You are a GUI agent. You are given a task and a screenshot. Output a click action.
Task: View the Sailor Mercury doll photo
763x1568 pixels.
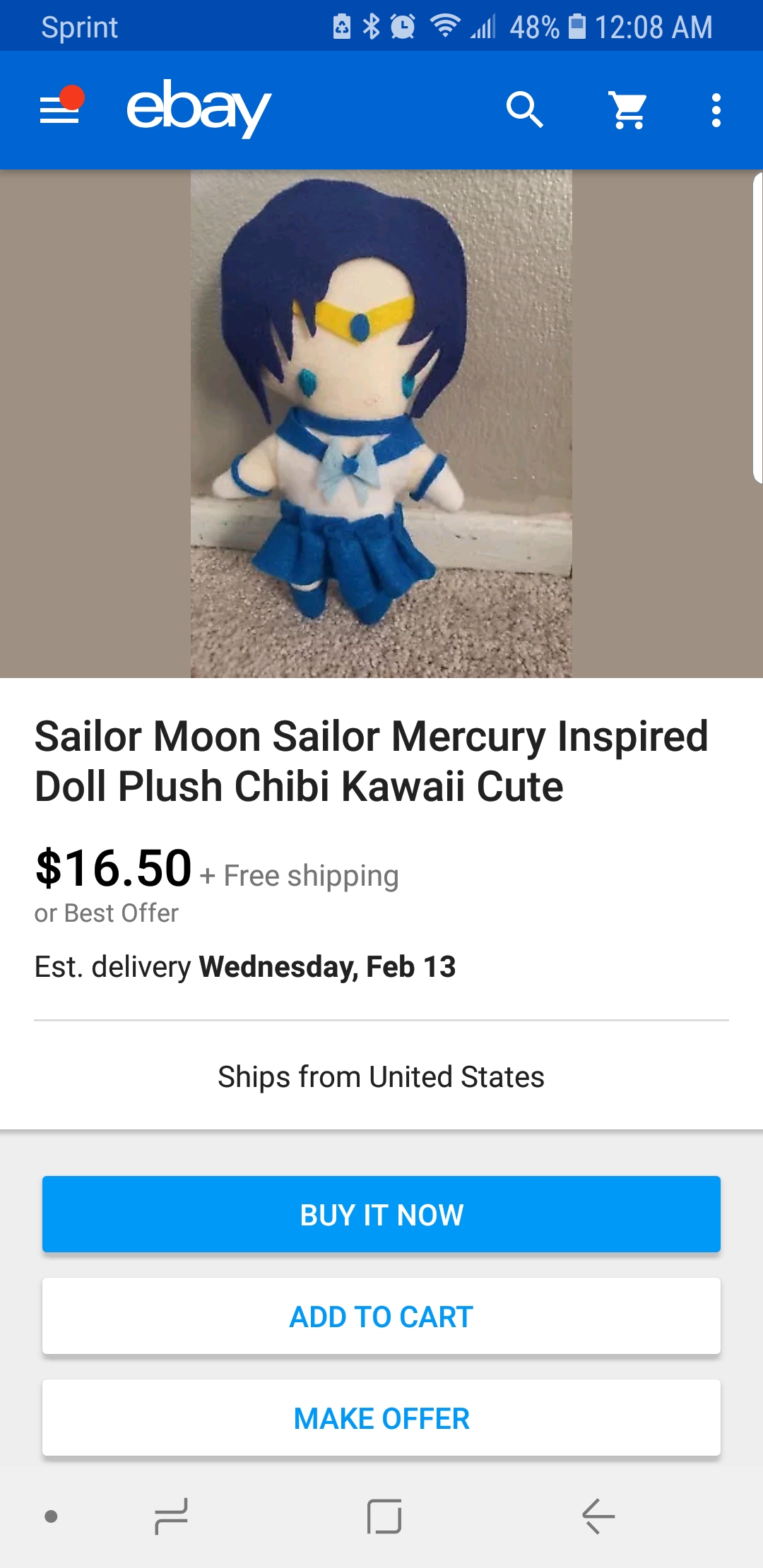(x=381, y=424)
